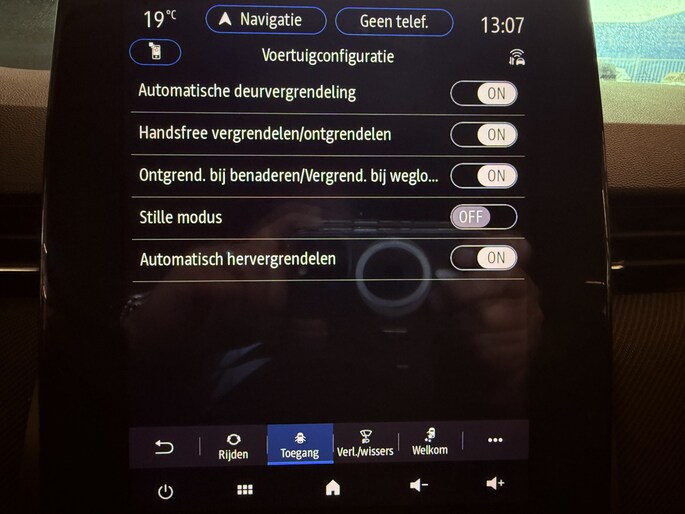This screenshot has width=685, height=514.
Task: Show more tabs with the three dots
Action: 495,440
